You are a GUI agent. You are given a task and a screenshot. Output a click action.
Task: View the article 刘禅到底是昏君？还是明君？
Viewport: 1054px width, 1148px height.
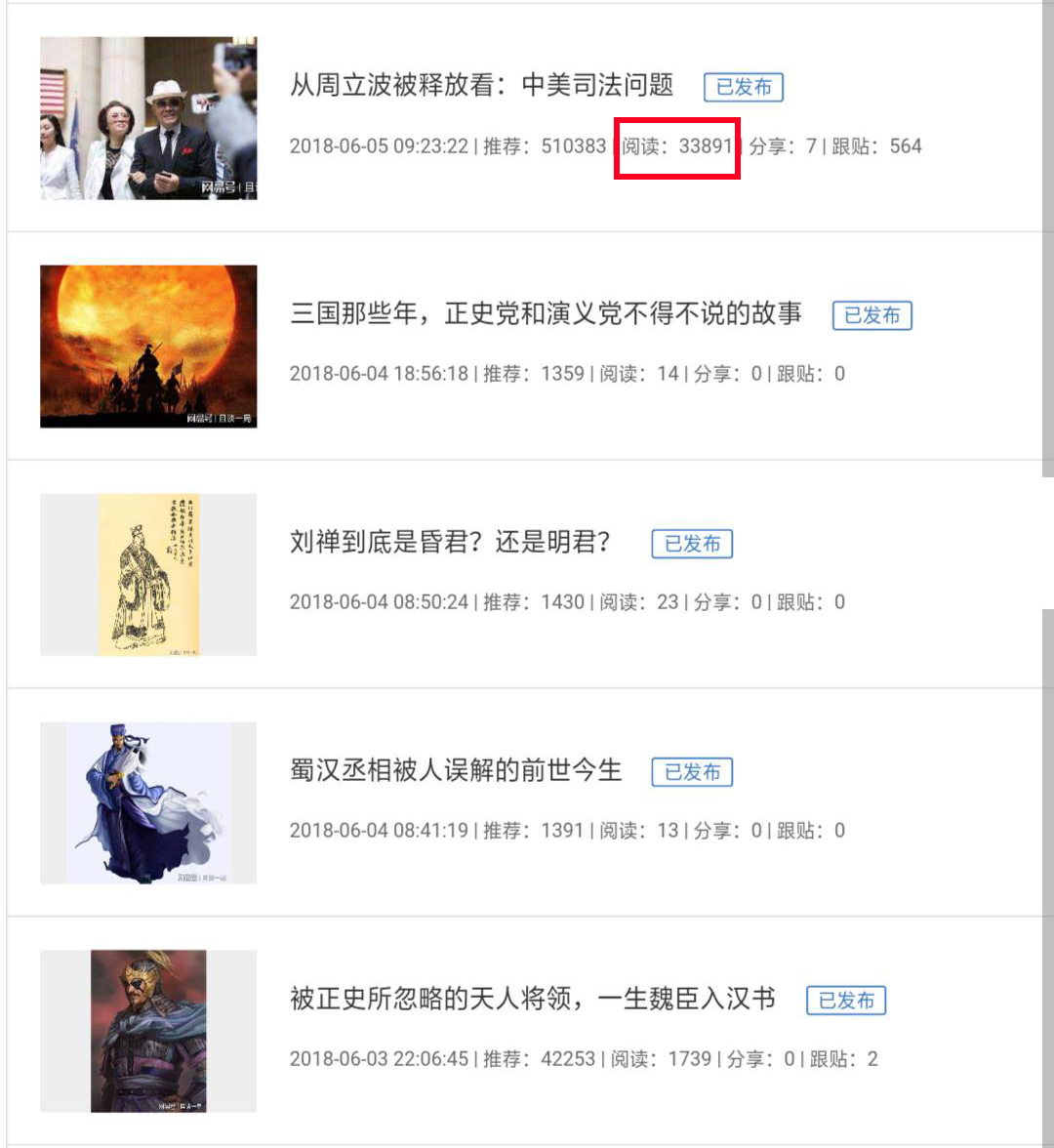(x=451, y=543)
